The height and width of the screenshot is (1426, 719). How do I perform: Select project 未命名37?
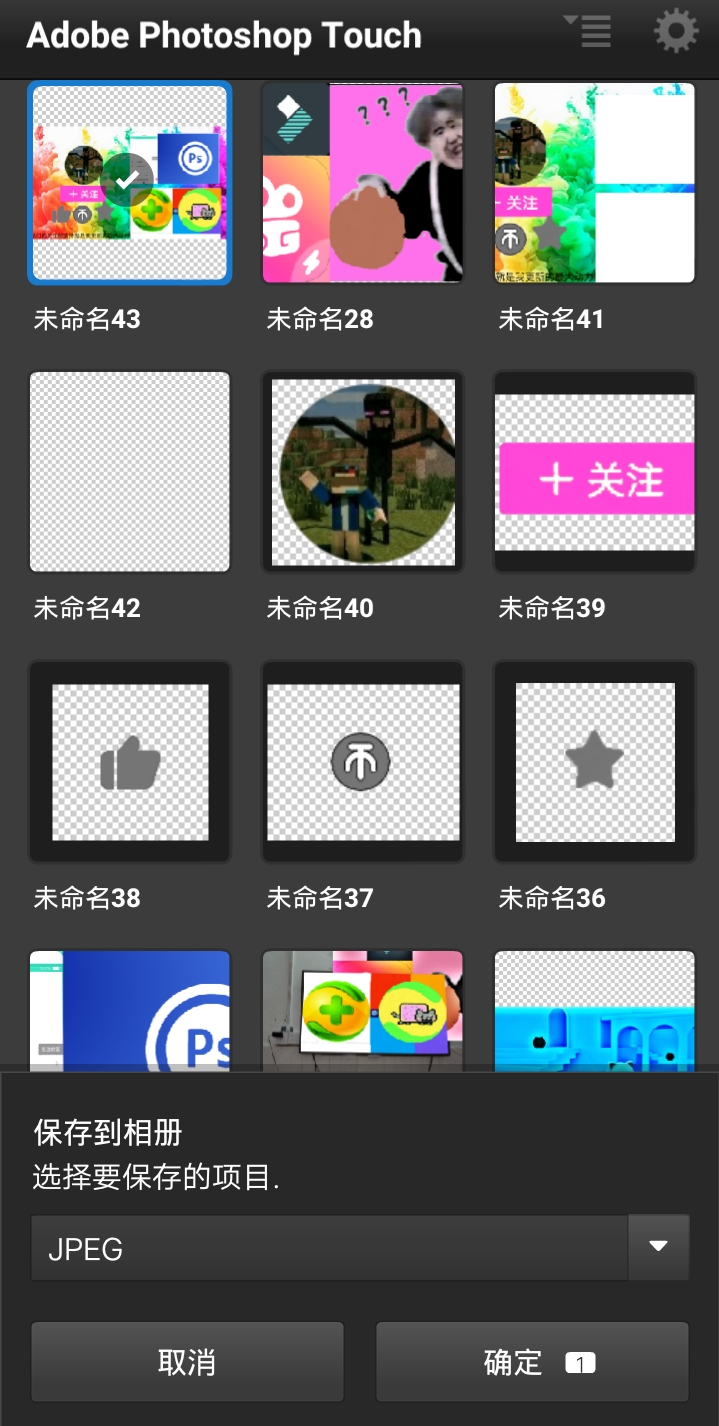(x=363, y=762)
